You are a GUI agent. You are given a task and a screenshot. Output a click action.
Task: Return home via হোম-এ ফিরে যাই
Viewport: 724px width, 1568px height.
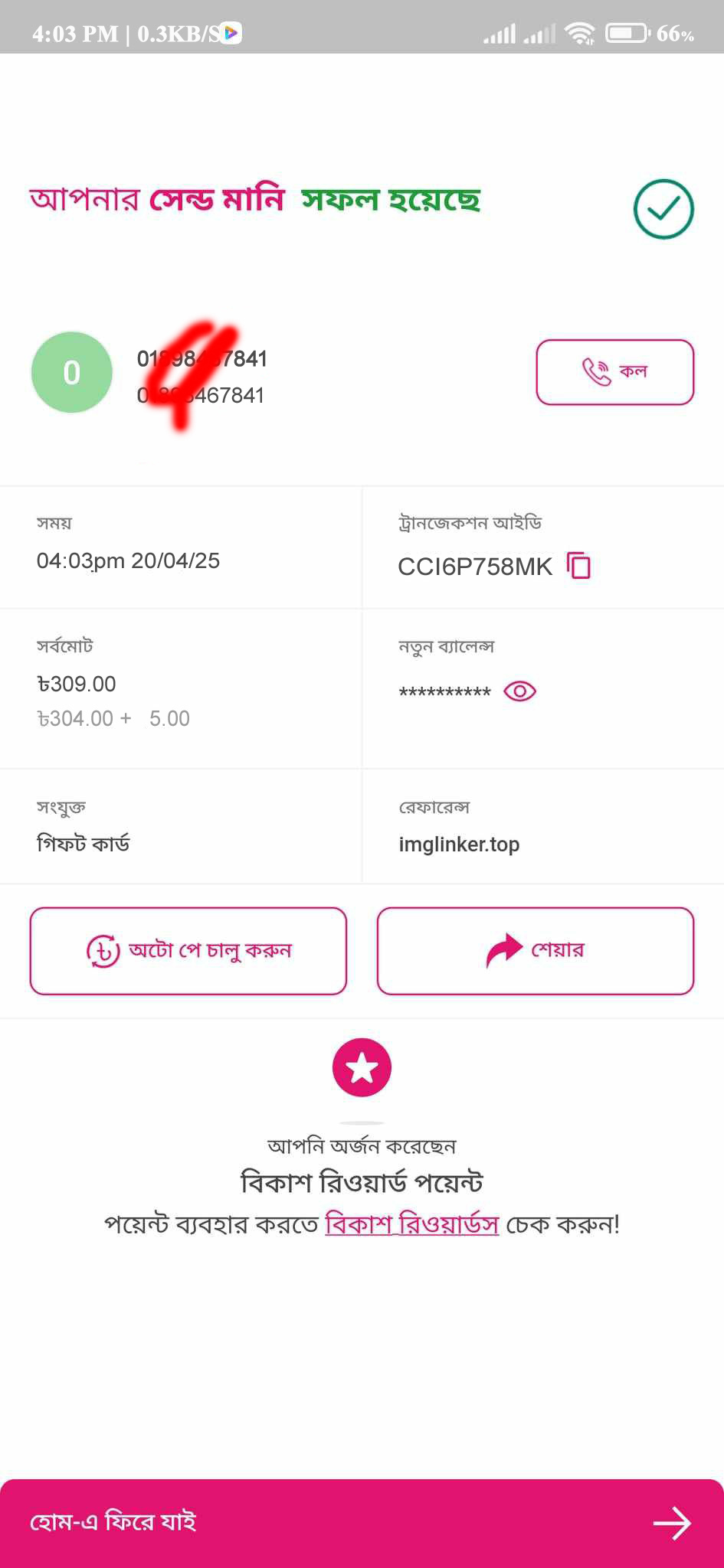pos(362,1522)
